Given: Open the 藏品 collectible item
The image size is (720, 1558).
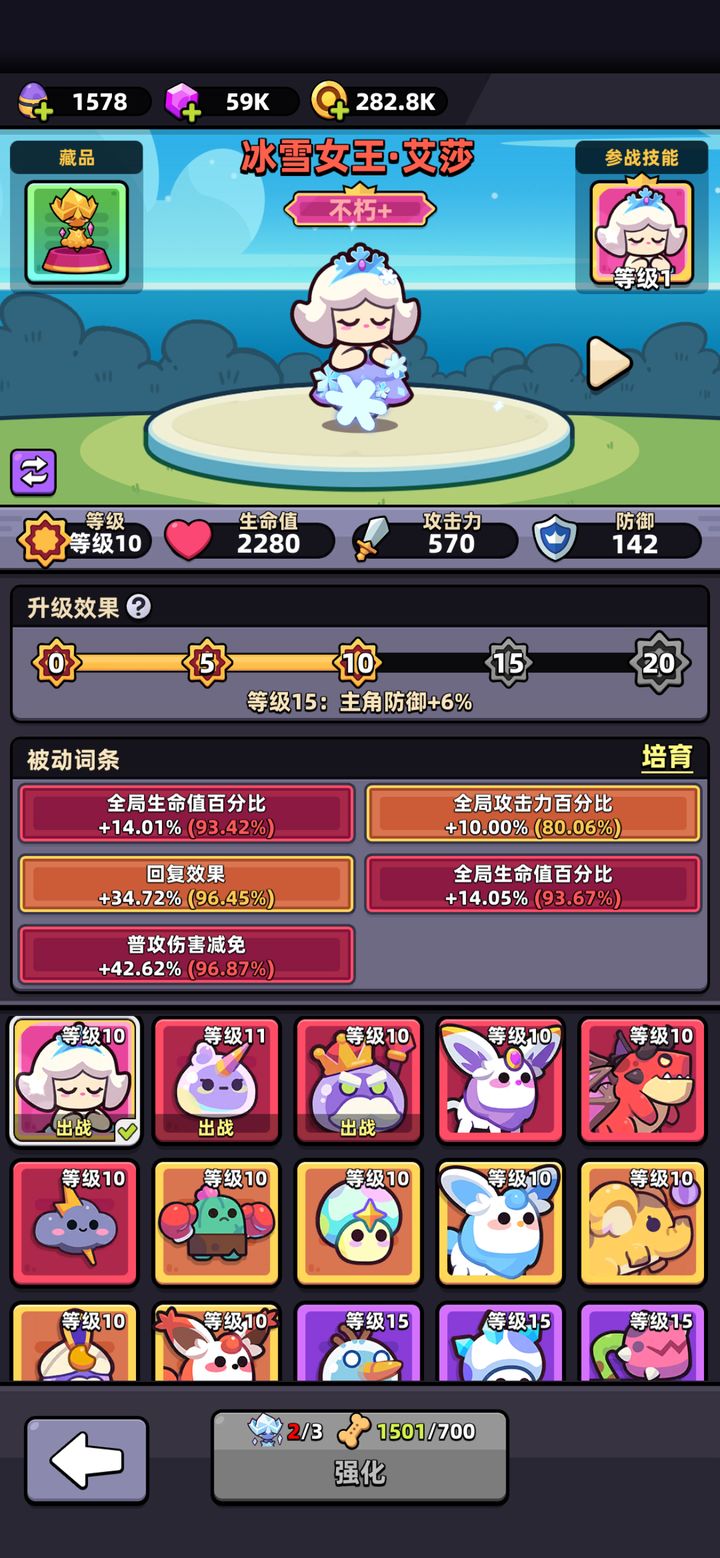Looking at the screenshot, I should pyautogui.click(x=77, y=232).
